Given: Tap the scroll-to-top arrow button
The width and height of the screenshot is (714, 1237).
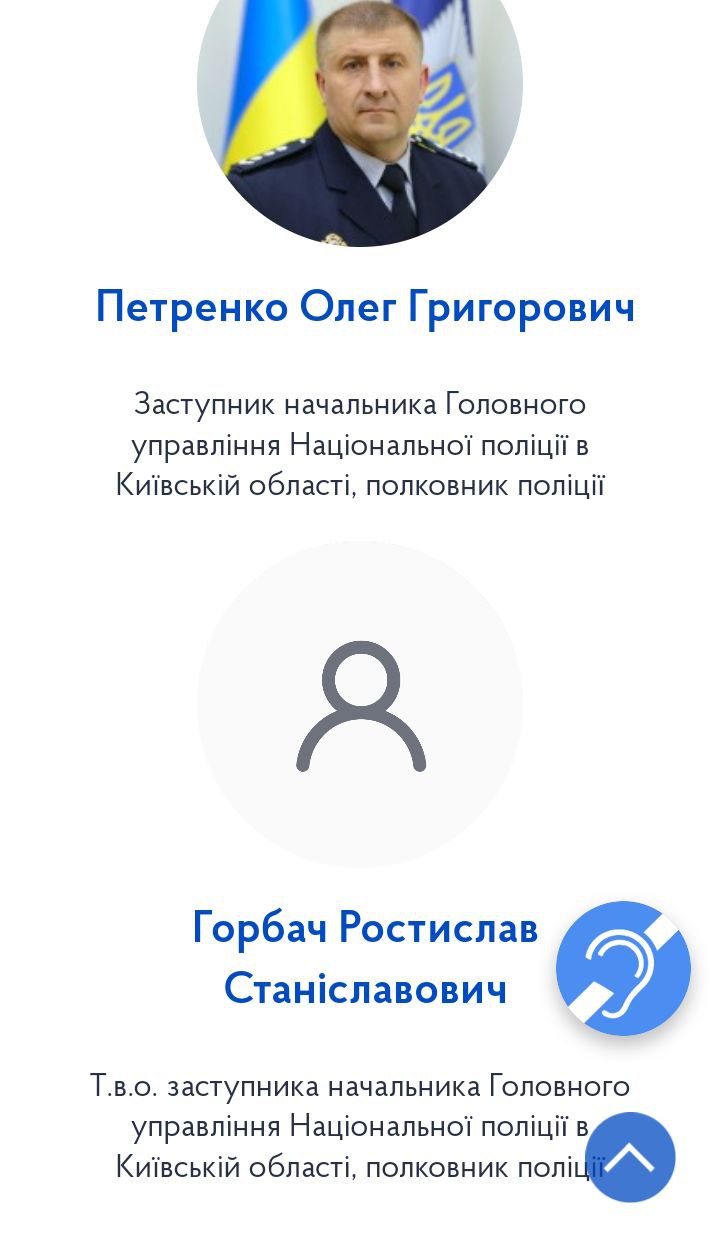Looking at the screenshot, I should [x=630, y=1157].
